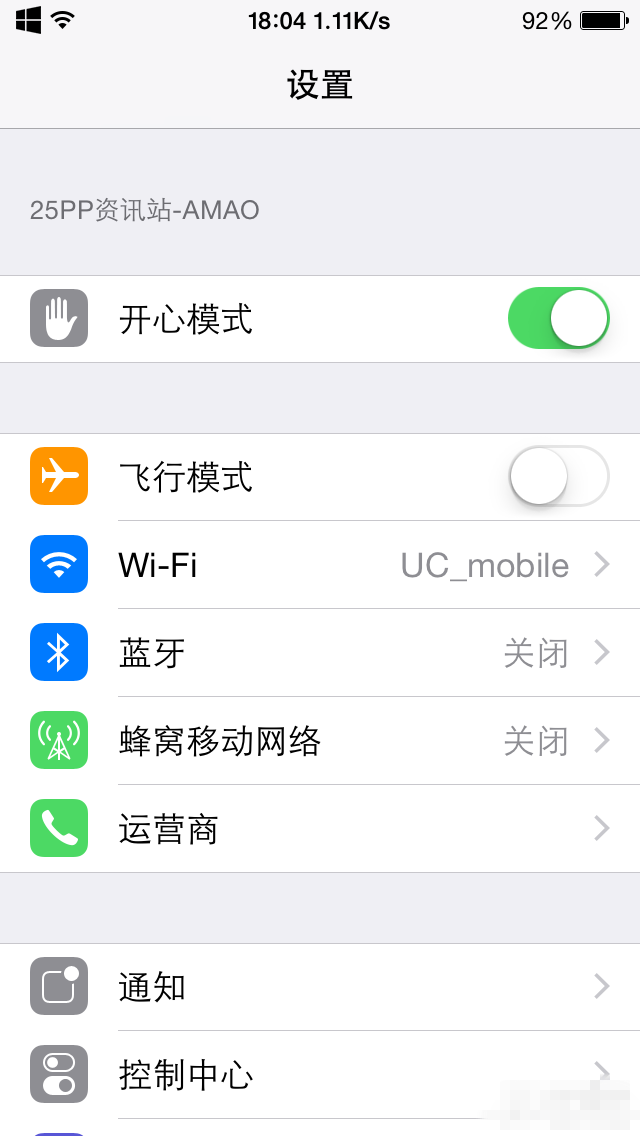Open the 通知 notifications settings
The width and height of the screenshot is (640, 1136).
[x=320, y=987]
